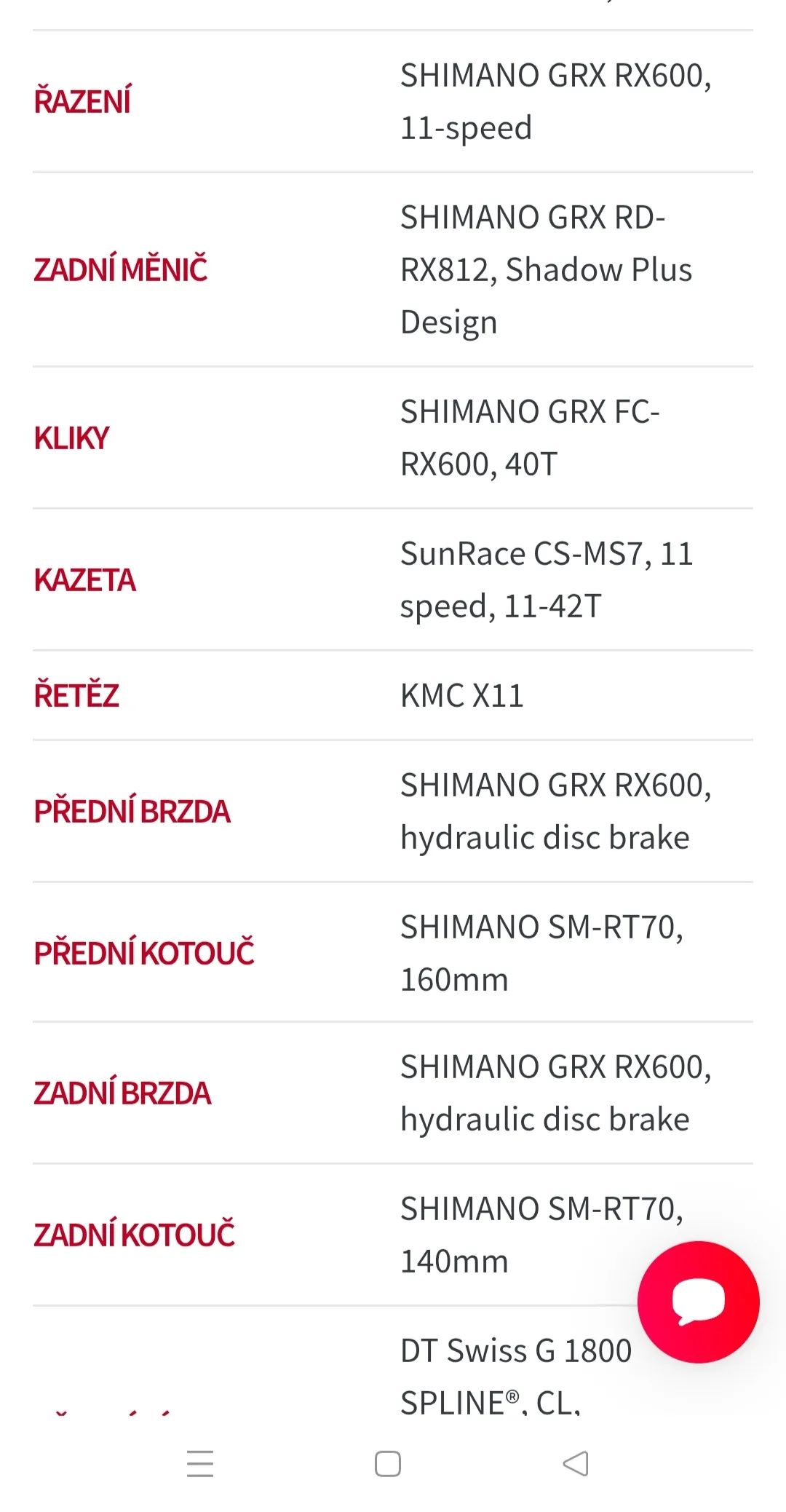Open the recent apps menu
786x1512 pixels.
[x=200, y=1463]
